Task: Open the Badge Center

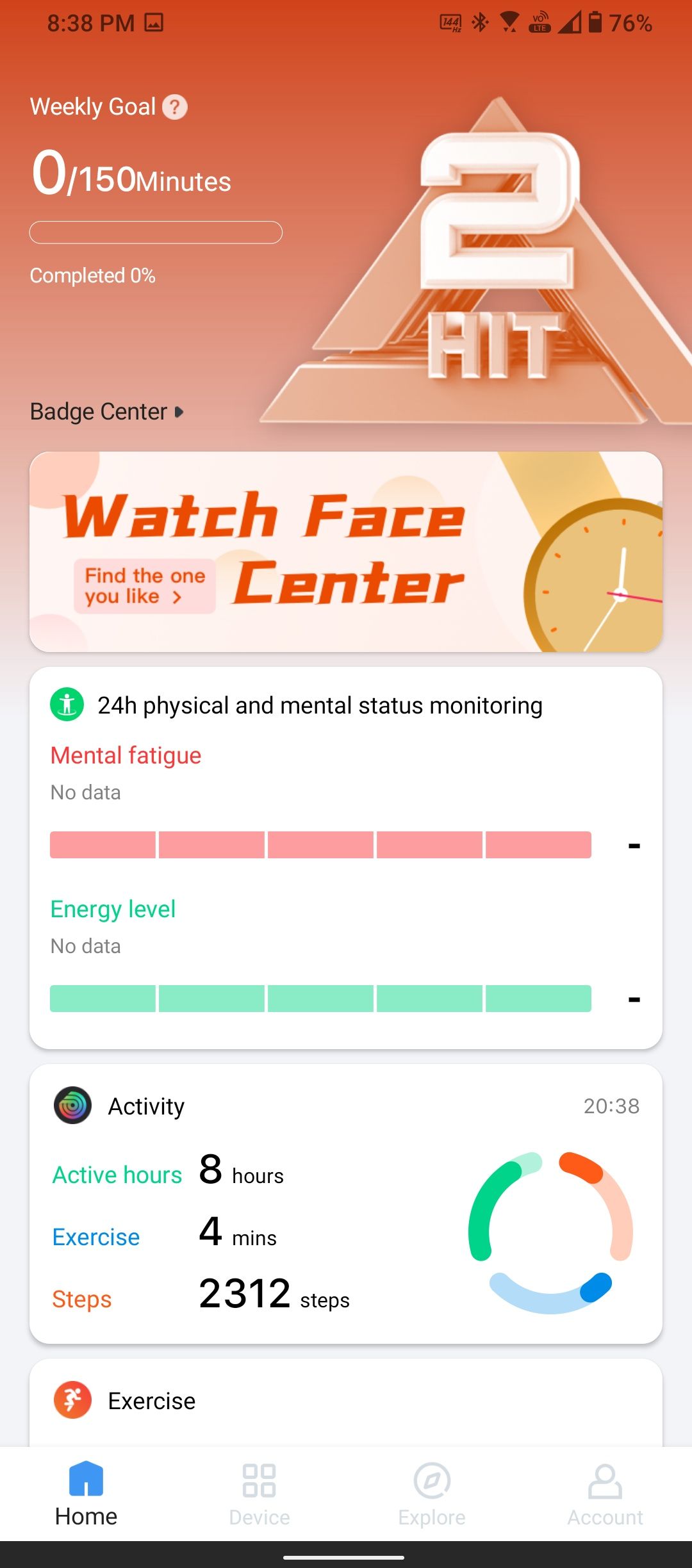Action: click(106, 411)
